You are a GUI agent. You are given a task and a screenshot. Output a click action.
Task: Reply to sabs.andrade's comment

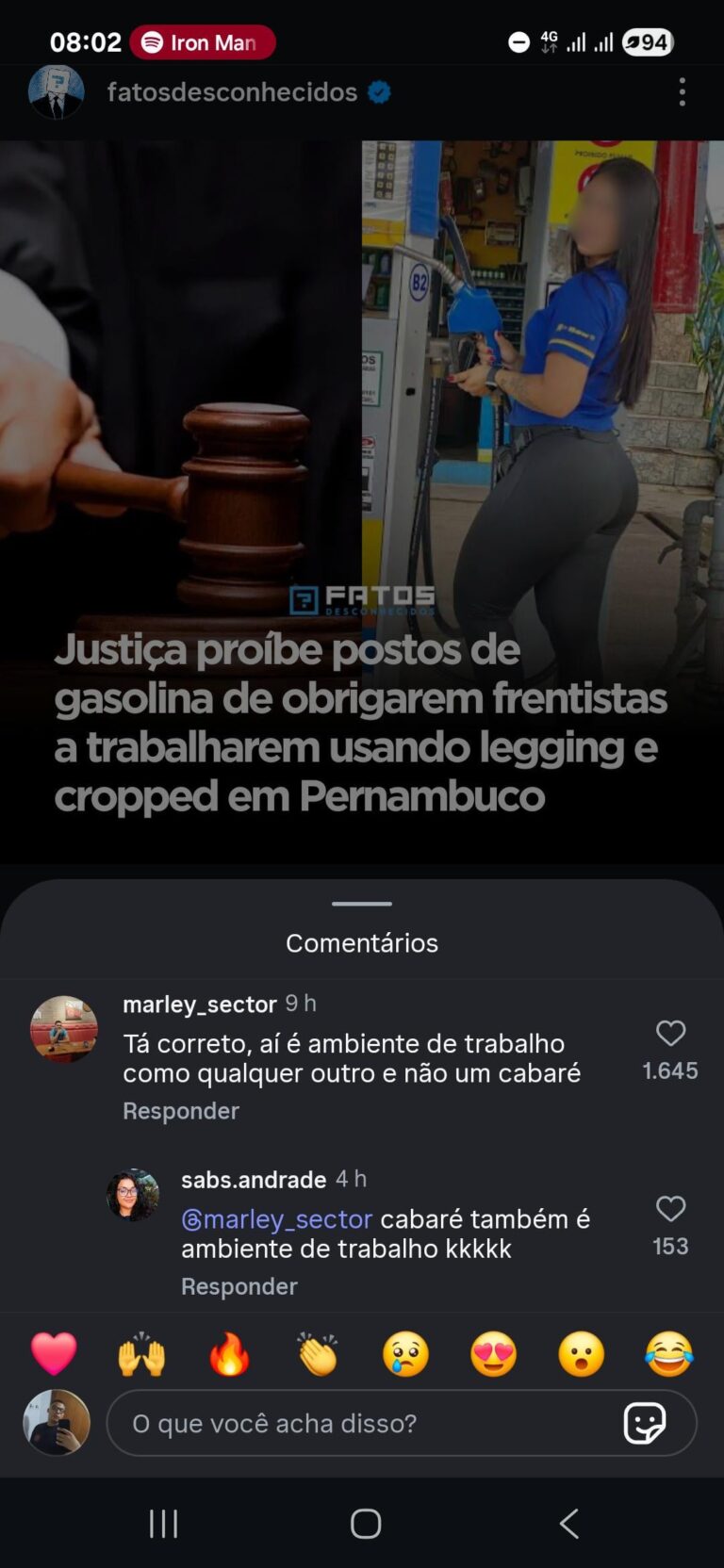pos(239,1286)
